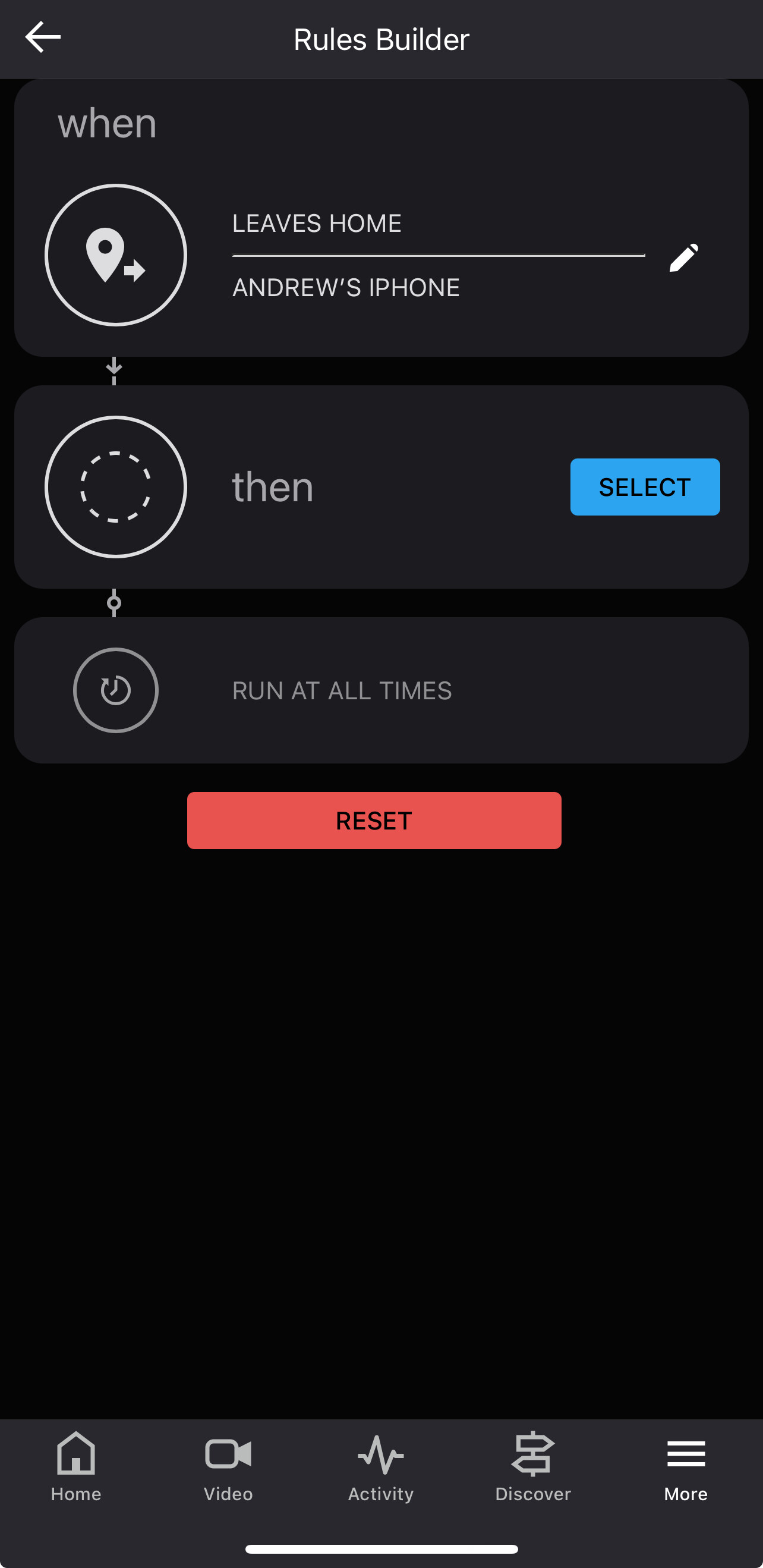Viewport: 763px width, 1568px height.
Task: Open the Activity tab
Action: pyautogui.click(x=381, y=1467)
